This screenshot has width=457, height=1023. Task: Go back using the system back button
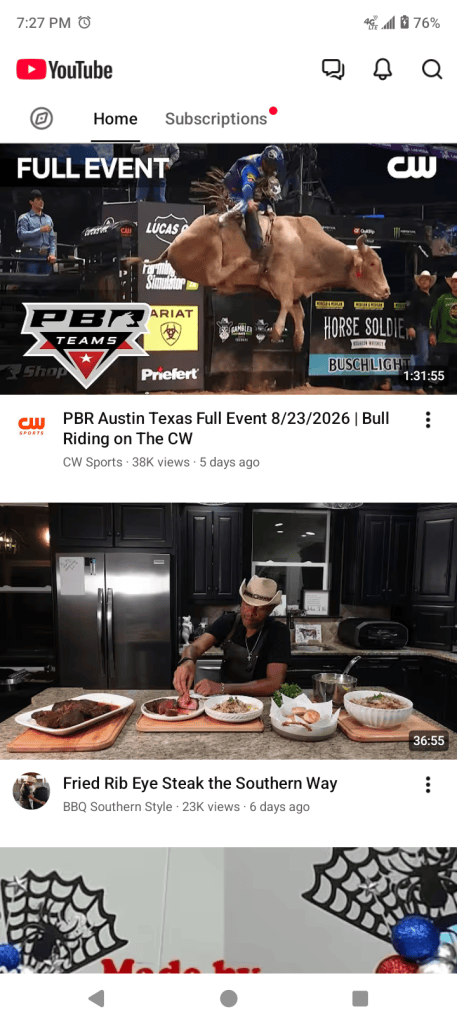(96, 998)
